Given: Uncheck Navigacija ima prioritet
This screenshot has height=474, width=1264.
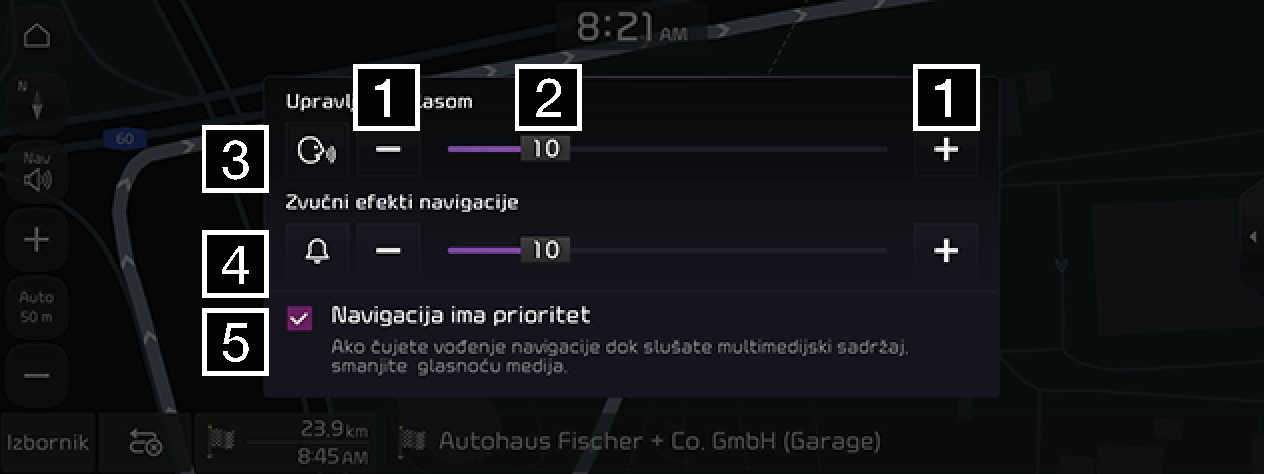Looking at the screenshot, I should click(x=298, y=318).
